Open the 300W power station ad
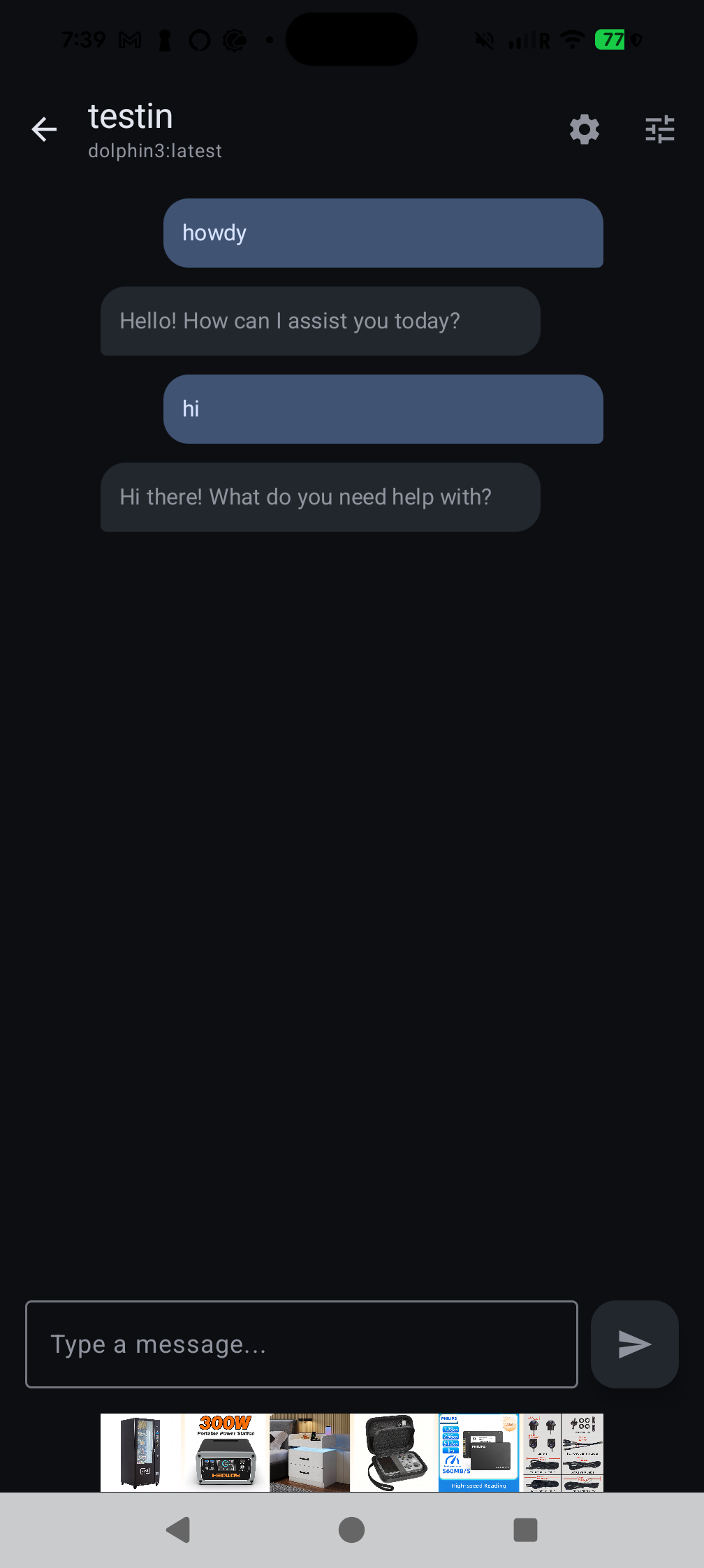Image resolution: width=704 pixels, height=1568 pixels. tap(223, 1452)
